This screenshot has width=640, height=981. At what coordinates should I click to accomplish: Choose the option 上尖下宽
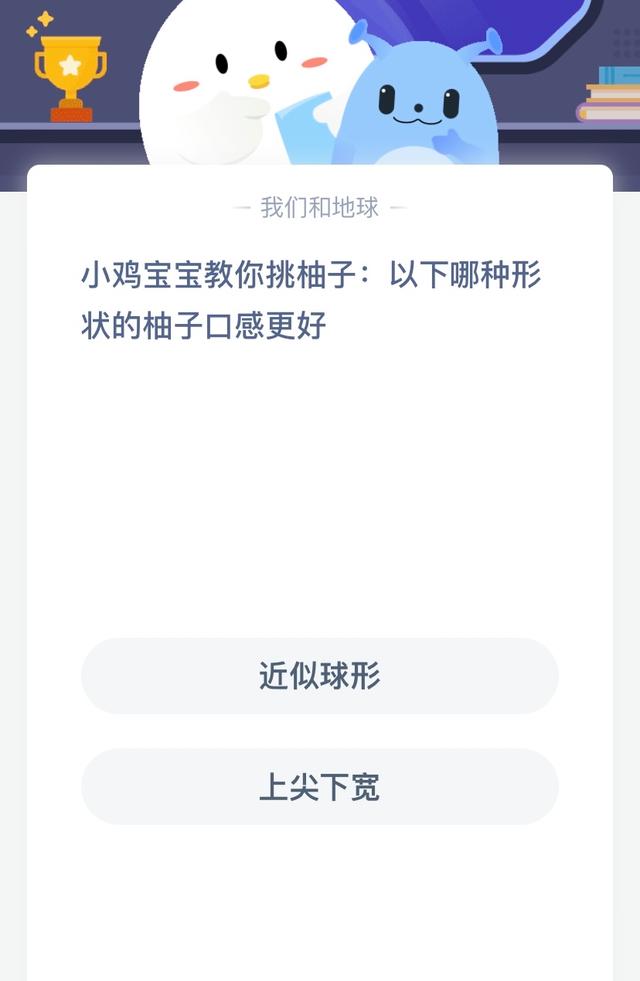319,787
